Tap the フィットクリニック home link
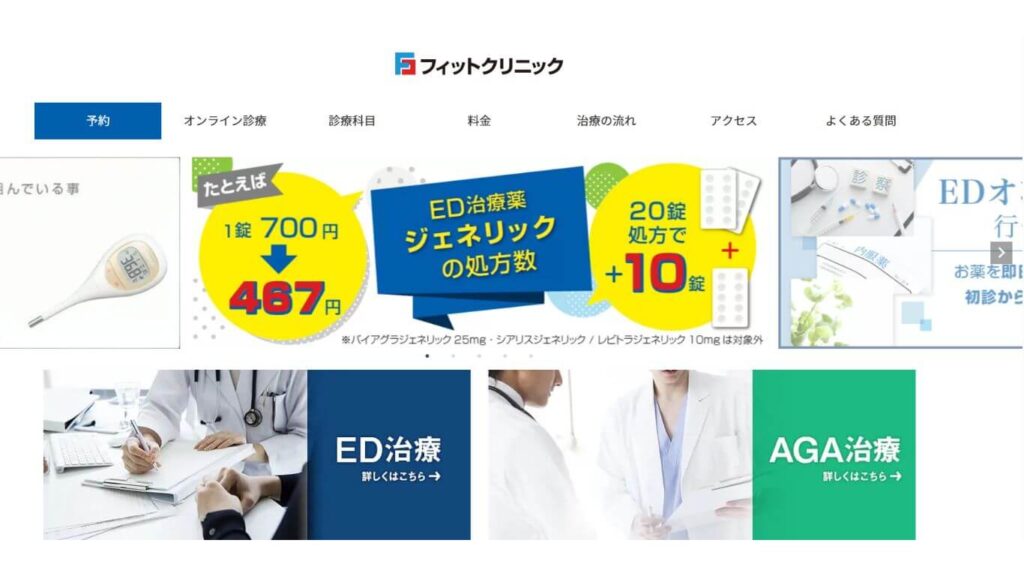Image resolution: width=1024 pixels, height=576 pixels. (479, 66)
